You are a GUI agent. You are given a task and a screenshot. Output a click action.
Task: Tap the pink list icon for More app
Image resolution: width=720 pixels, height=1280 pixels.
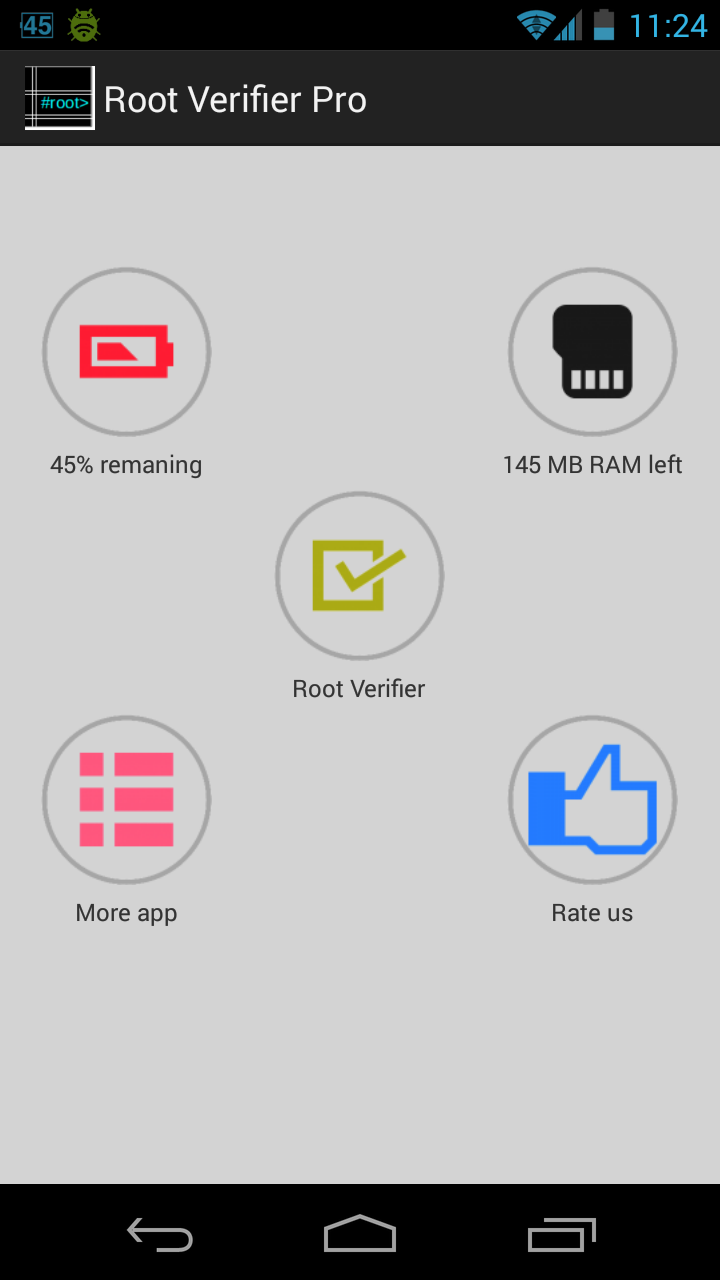pyautogui.click(x=126, y=800)
